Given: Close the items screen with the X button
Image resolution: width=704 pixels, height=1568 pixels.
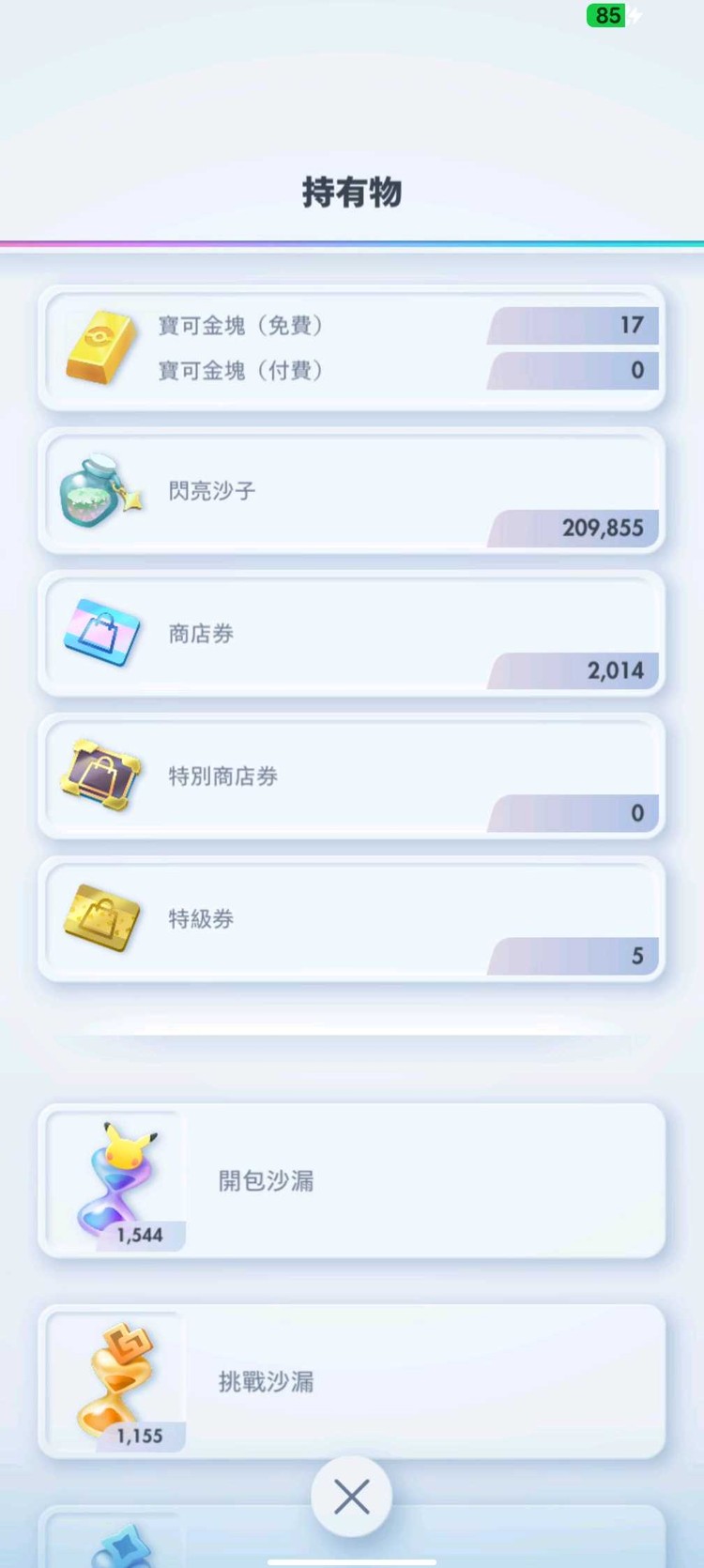Looking at the screenshot, I should (x=352, y=1497).
